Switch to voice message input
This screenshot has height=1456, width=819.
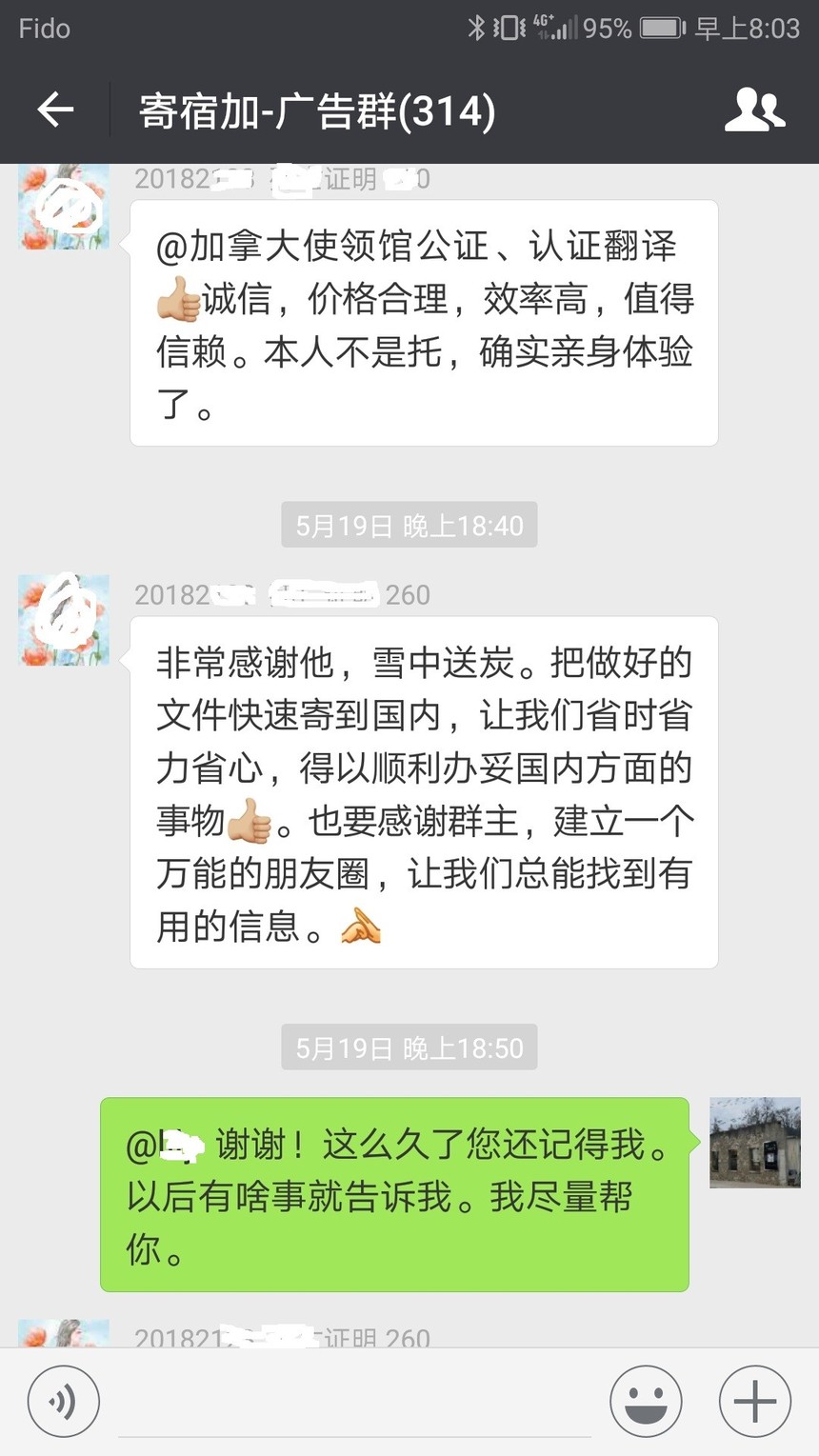63,1401
